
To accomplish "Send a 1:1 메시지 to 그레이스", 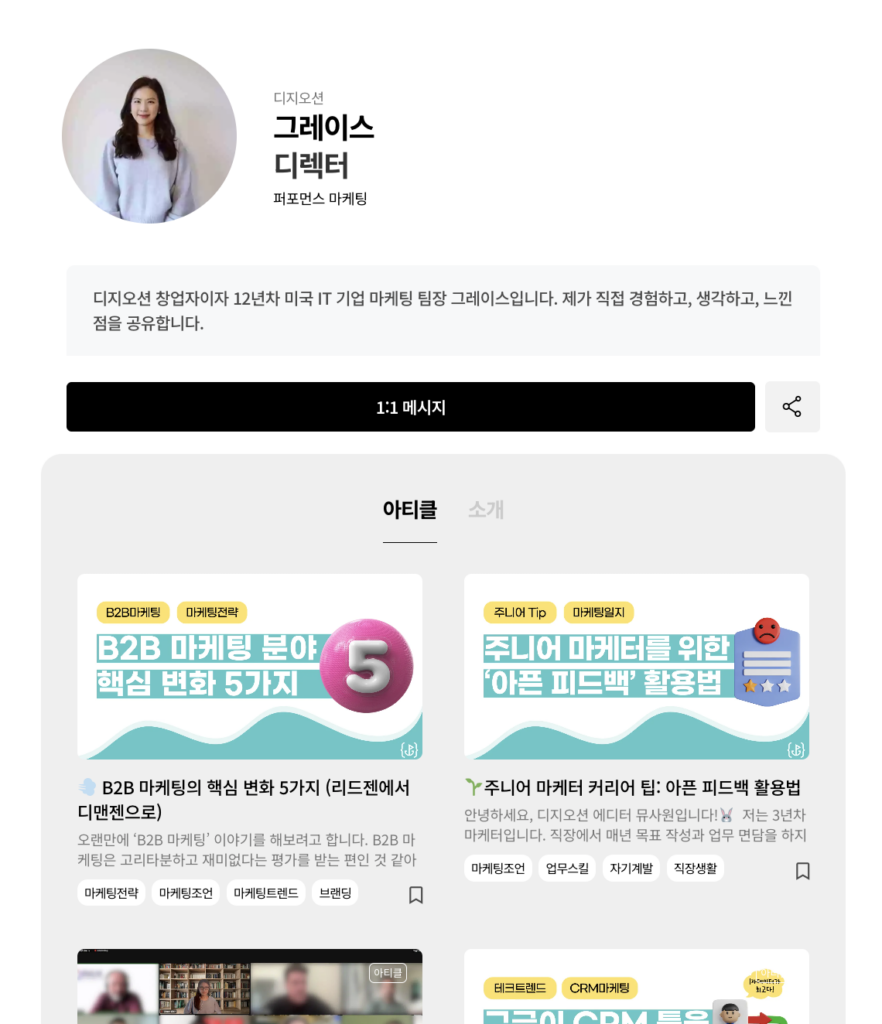I will coord(410,407).
